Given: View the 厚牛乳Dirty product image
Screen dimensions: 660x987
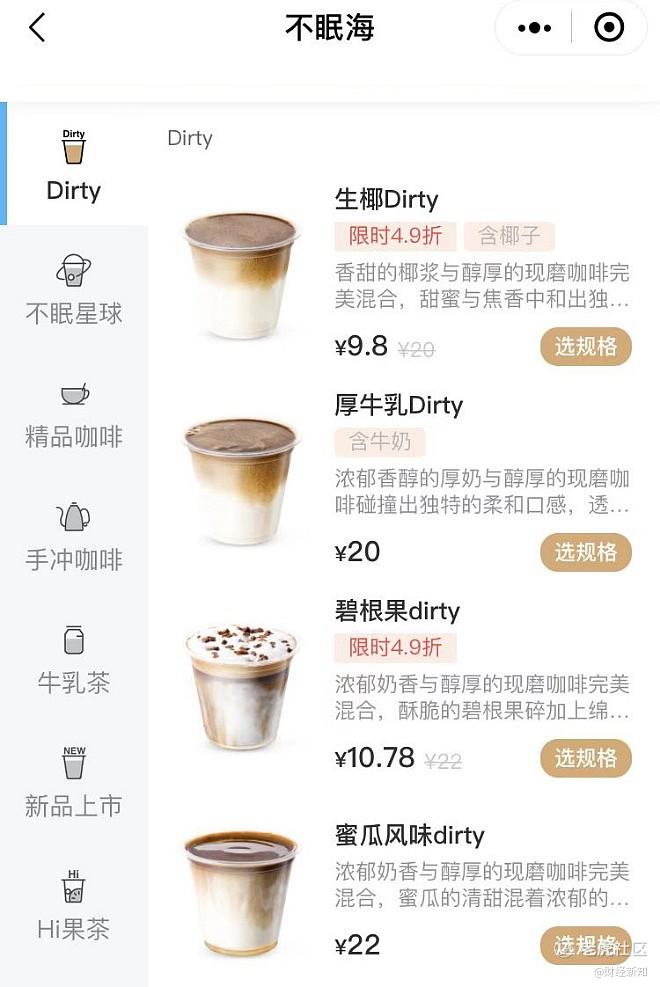Looking at the screenshot, I should tap(240, 480).
